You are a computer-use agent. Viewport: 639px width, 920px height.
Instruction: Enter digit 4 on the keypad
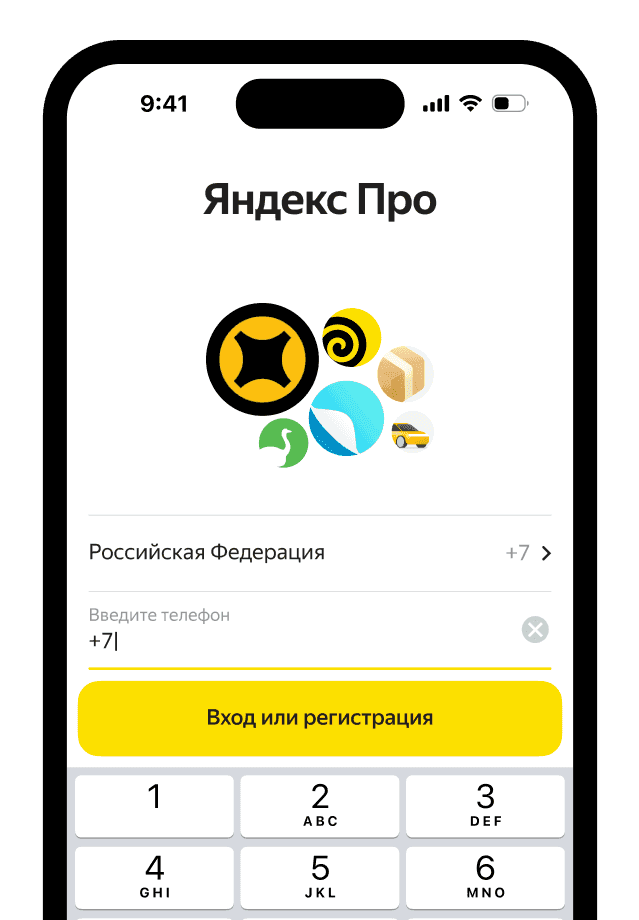[154, 877]
